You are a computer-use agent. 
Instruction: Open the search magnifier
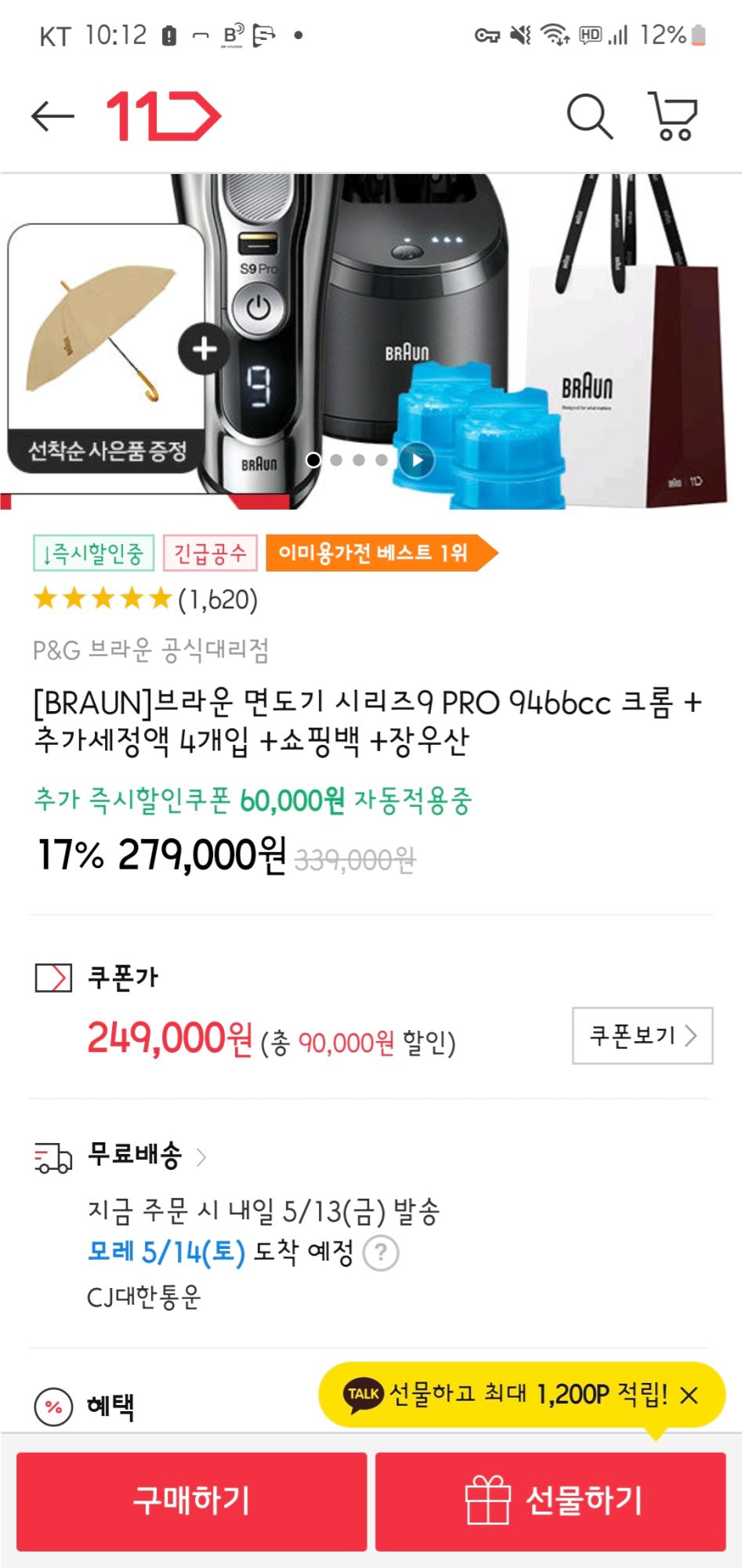pyautogui.click(x=589, y=117)
